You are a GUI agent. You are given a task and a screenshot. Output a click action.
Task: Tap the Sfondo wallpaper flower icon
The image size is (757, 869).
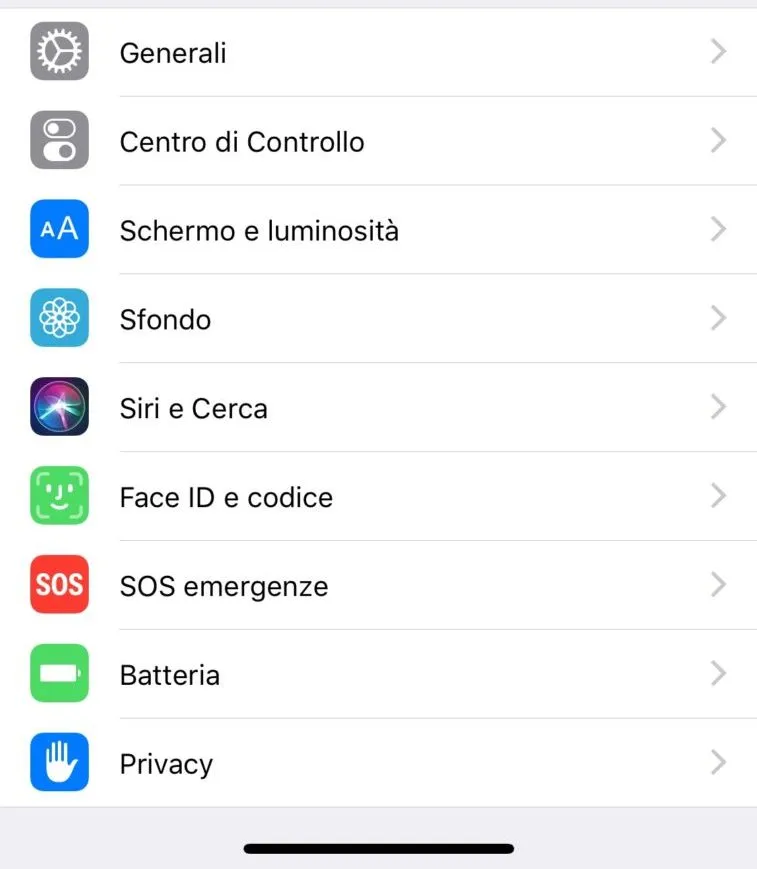59,318
